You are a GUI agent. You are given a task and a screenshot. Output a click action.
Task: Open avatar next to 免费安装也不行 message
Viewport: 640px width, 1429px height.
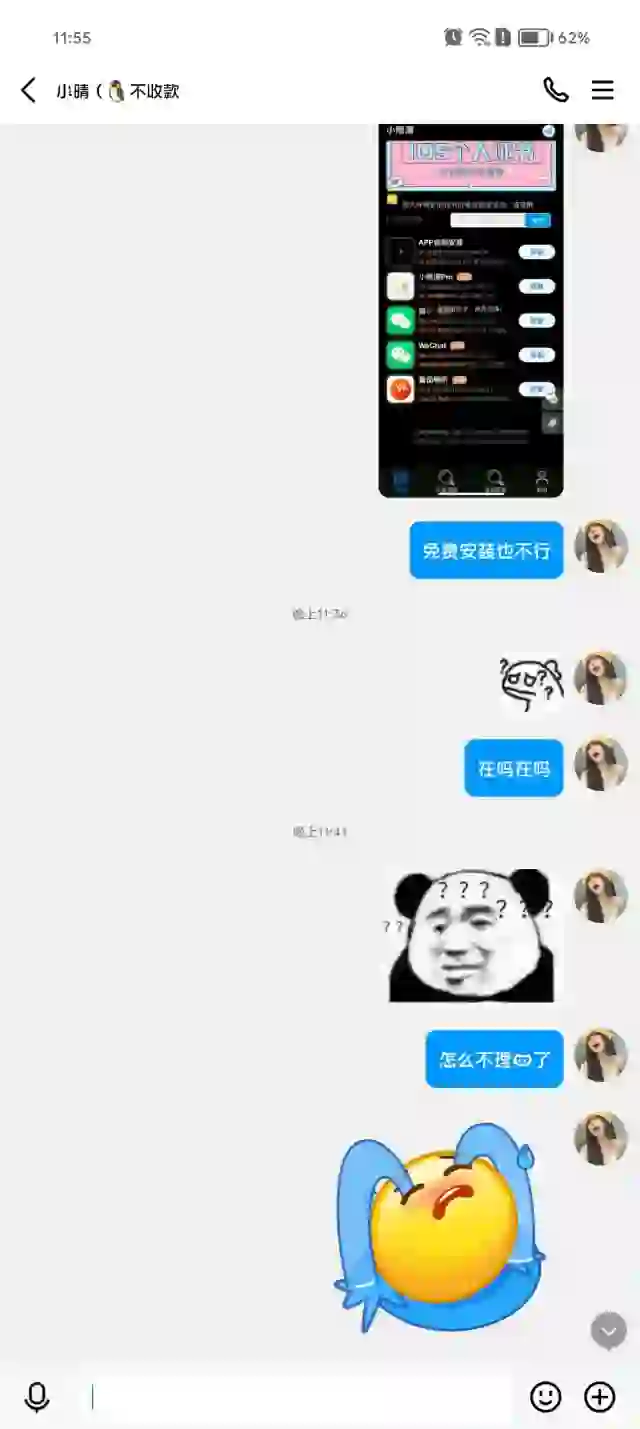coord(600,546)
